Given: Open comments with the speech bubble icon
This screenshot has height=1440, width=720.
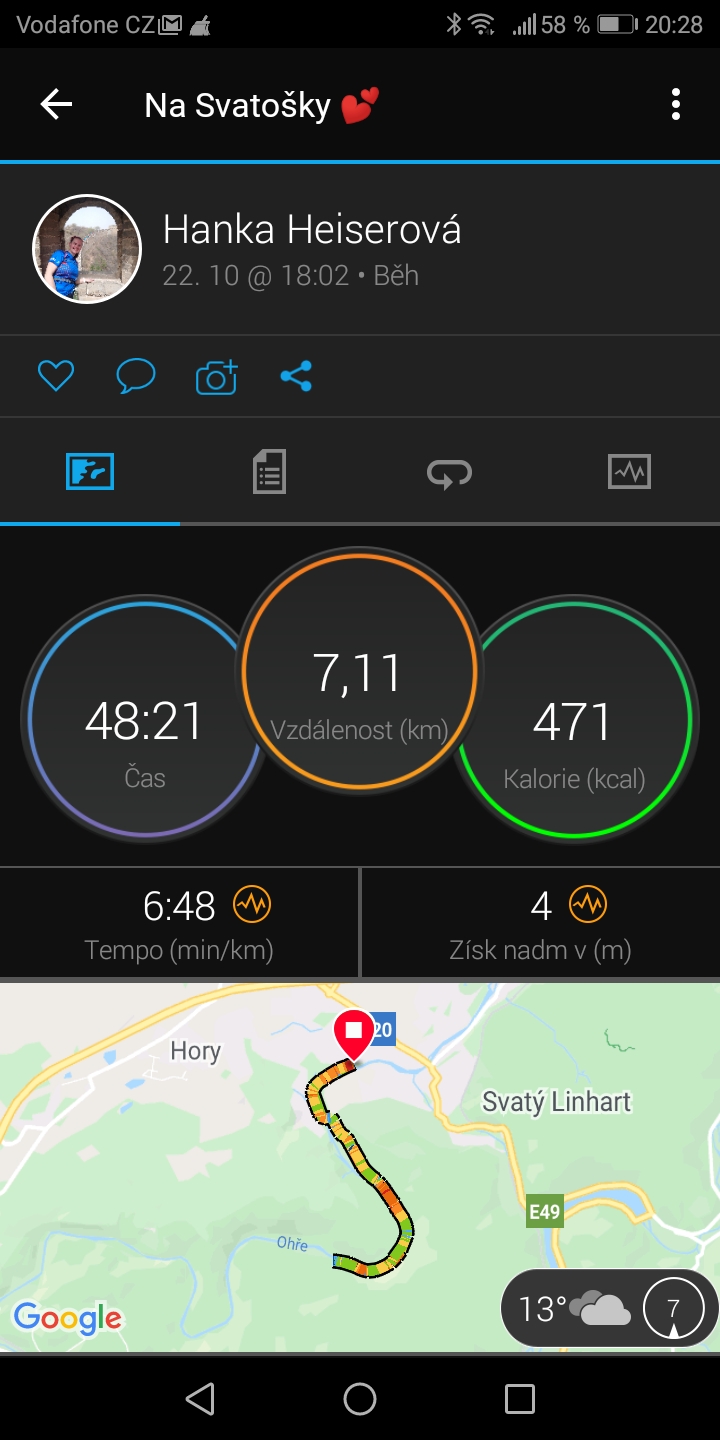Looking at the screenshot, I should [136, 376].
